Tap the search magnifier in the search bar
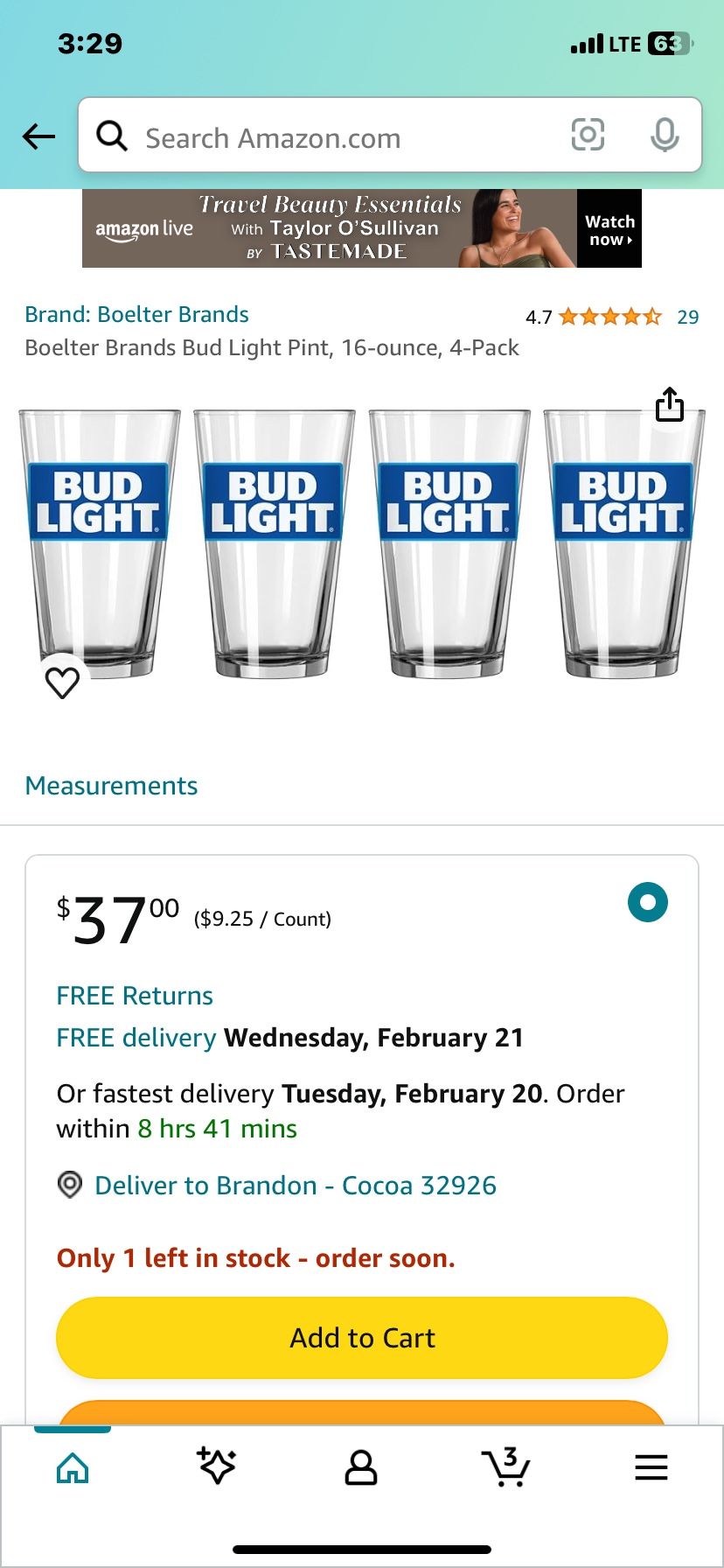 click(x=112, y=136)
